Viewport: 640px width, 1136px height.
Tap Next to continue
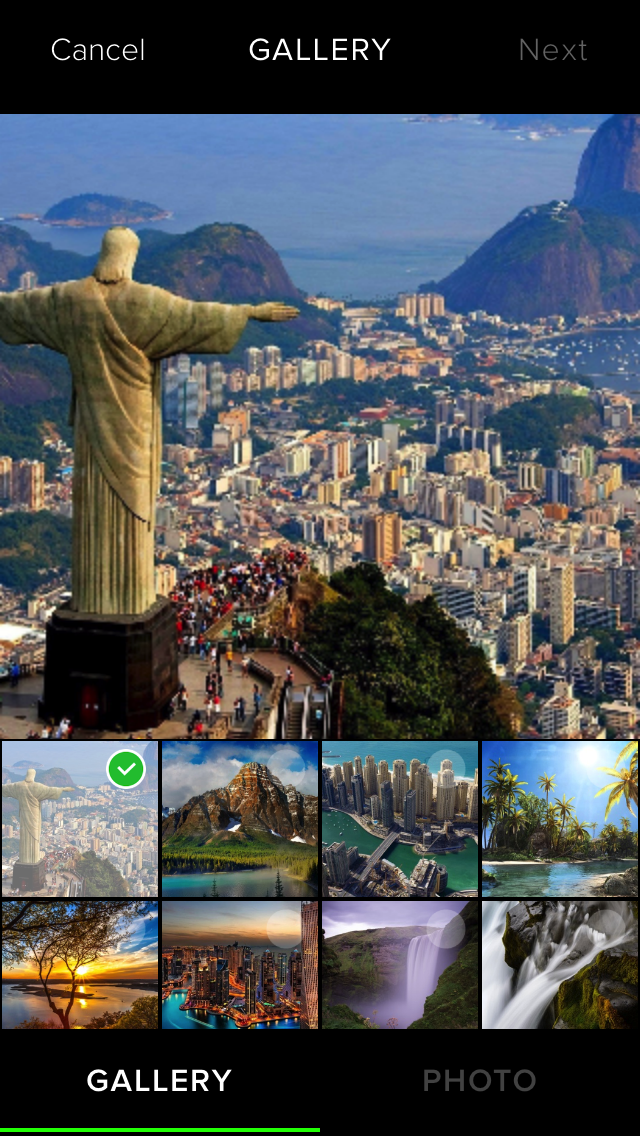pyautogui.click(x=553, y=50)
